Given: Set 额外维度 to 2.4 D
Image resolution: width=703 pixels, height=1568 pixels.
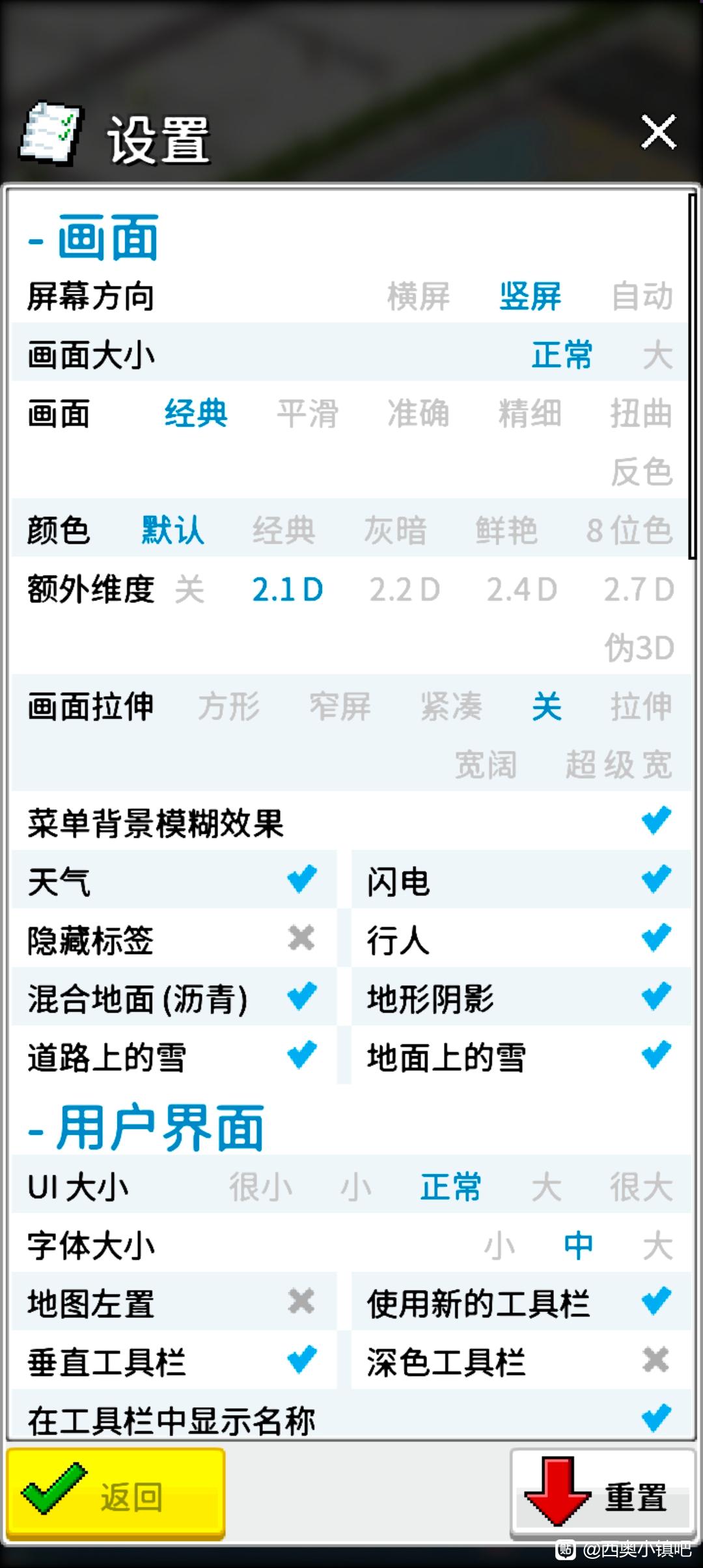Looking at the screenshot, I should tap(521, 590).
